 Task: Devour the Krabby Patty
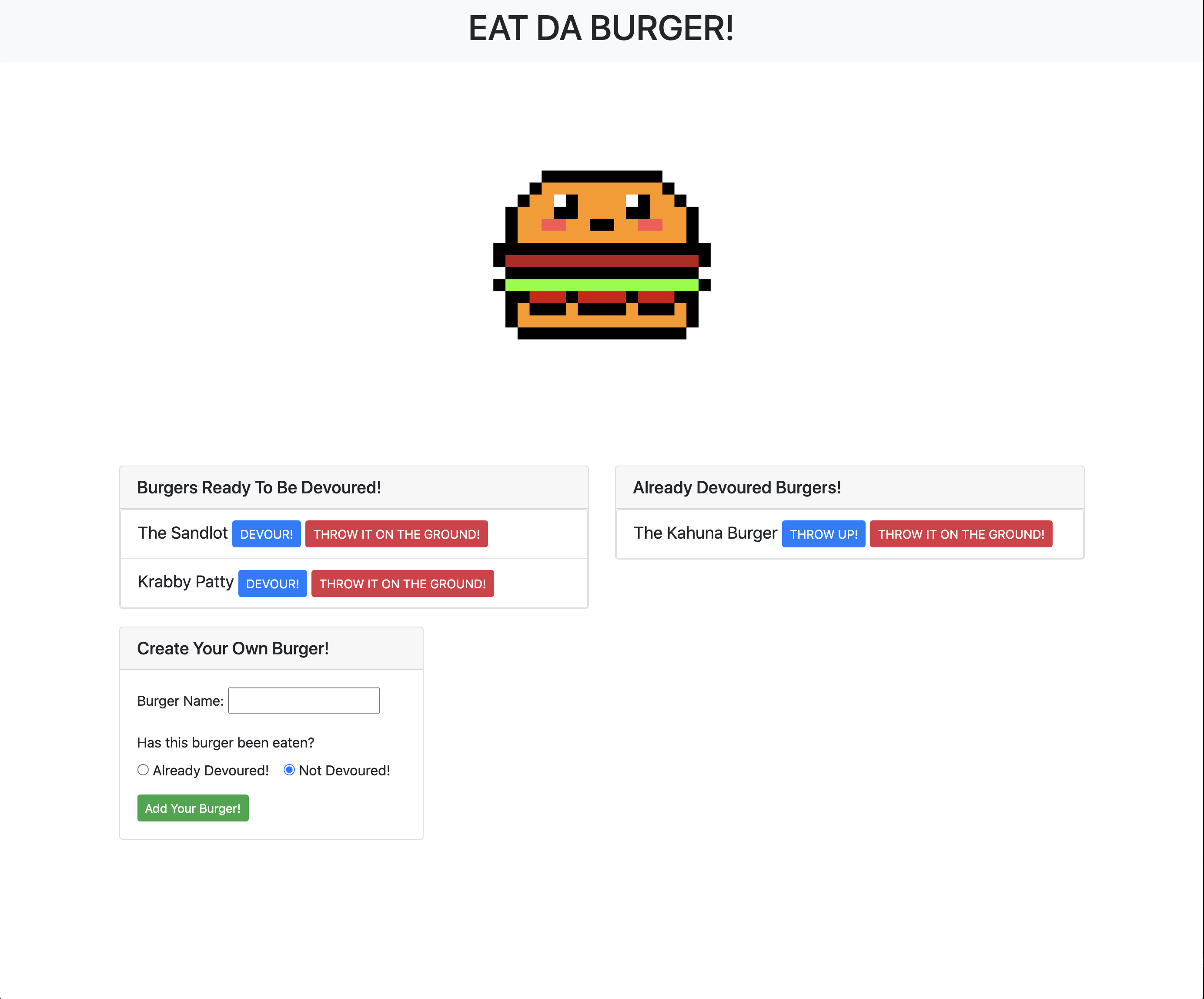272,583
